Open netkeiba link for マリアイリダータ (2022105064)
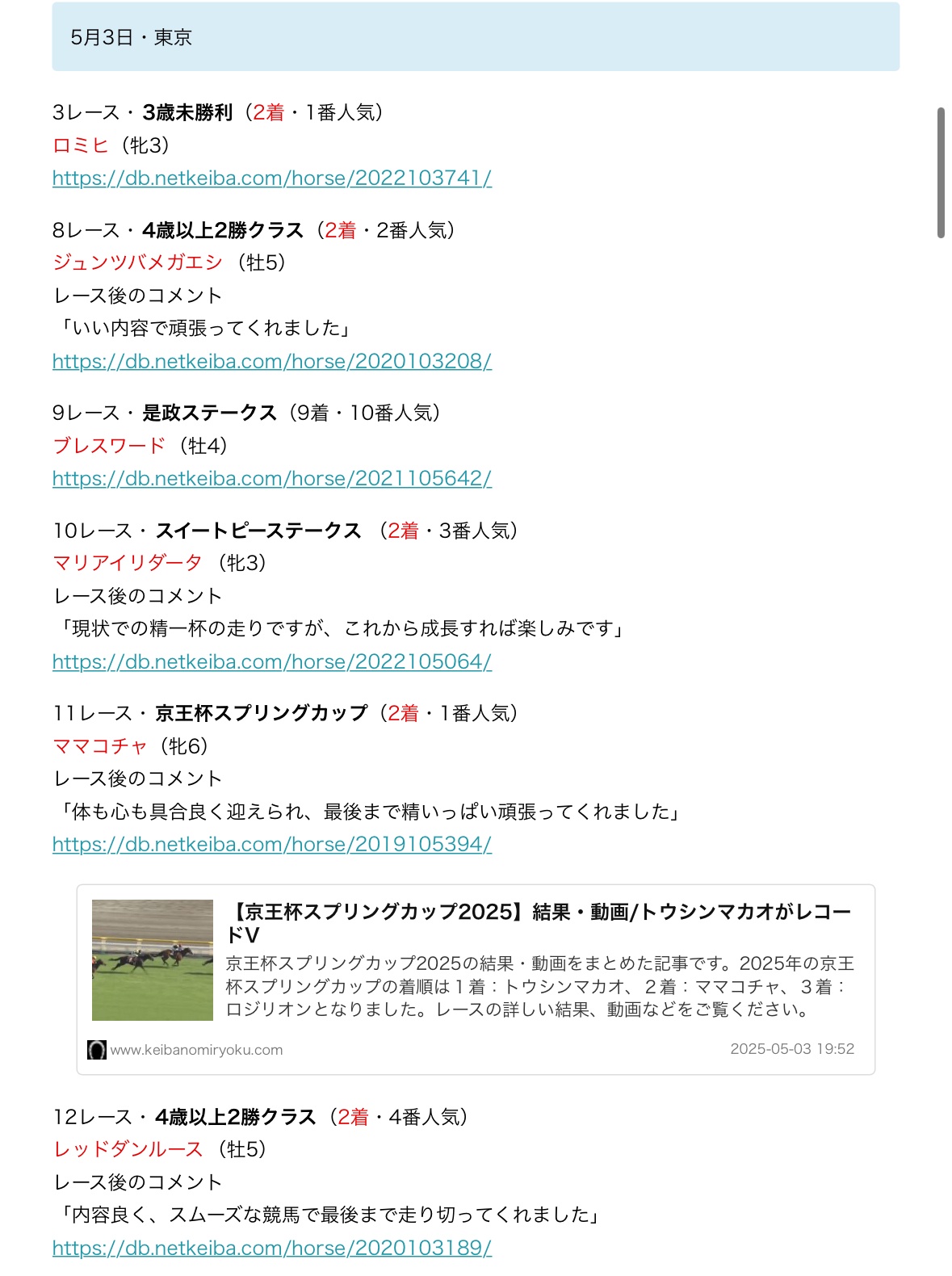952x1276 pixels. (271, 661)
